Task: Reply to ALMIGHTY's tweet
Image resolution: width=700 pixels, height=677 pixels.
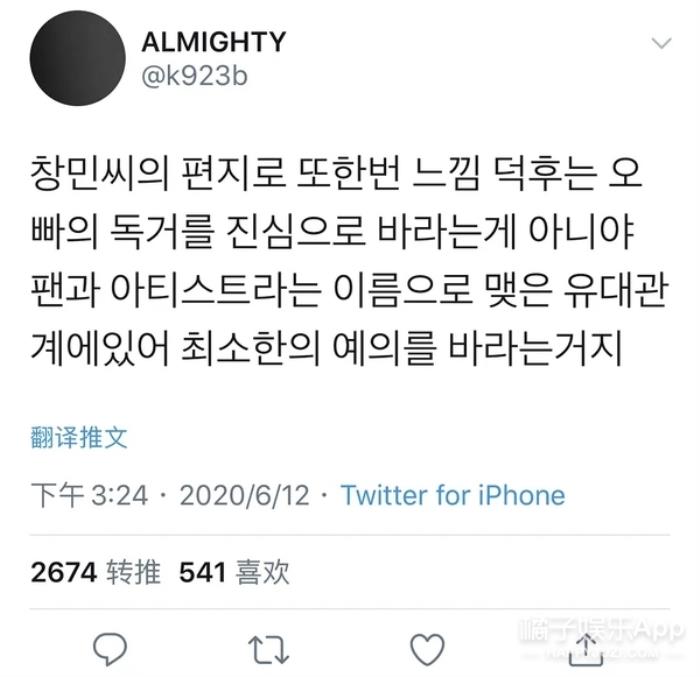Action: pos(109,647)
